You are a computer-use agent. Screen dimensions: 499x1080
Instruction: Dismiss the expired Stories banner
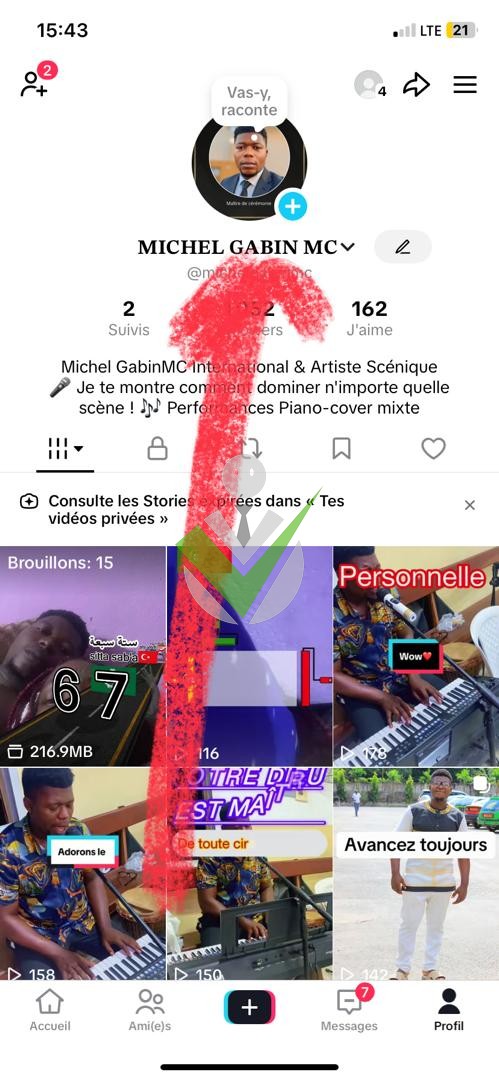click(470, 505)
